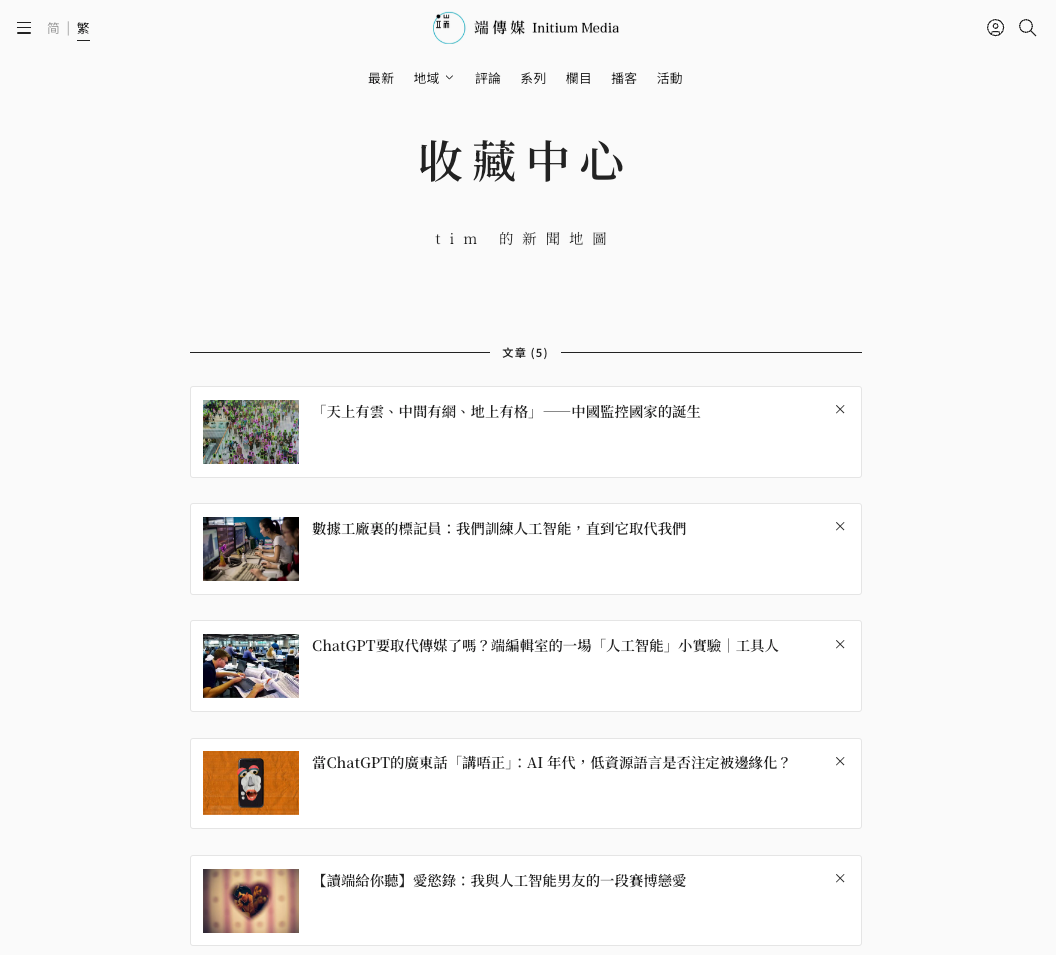This screenshot has width=1056, height=955.
Task: Go to 播客 podcasts
Action: click(x=624, y=78)
